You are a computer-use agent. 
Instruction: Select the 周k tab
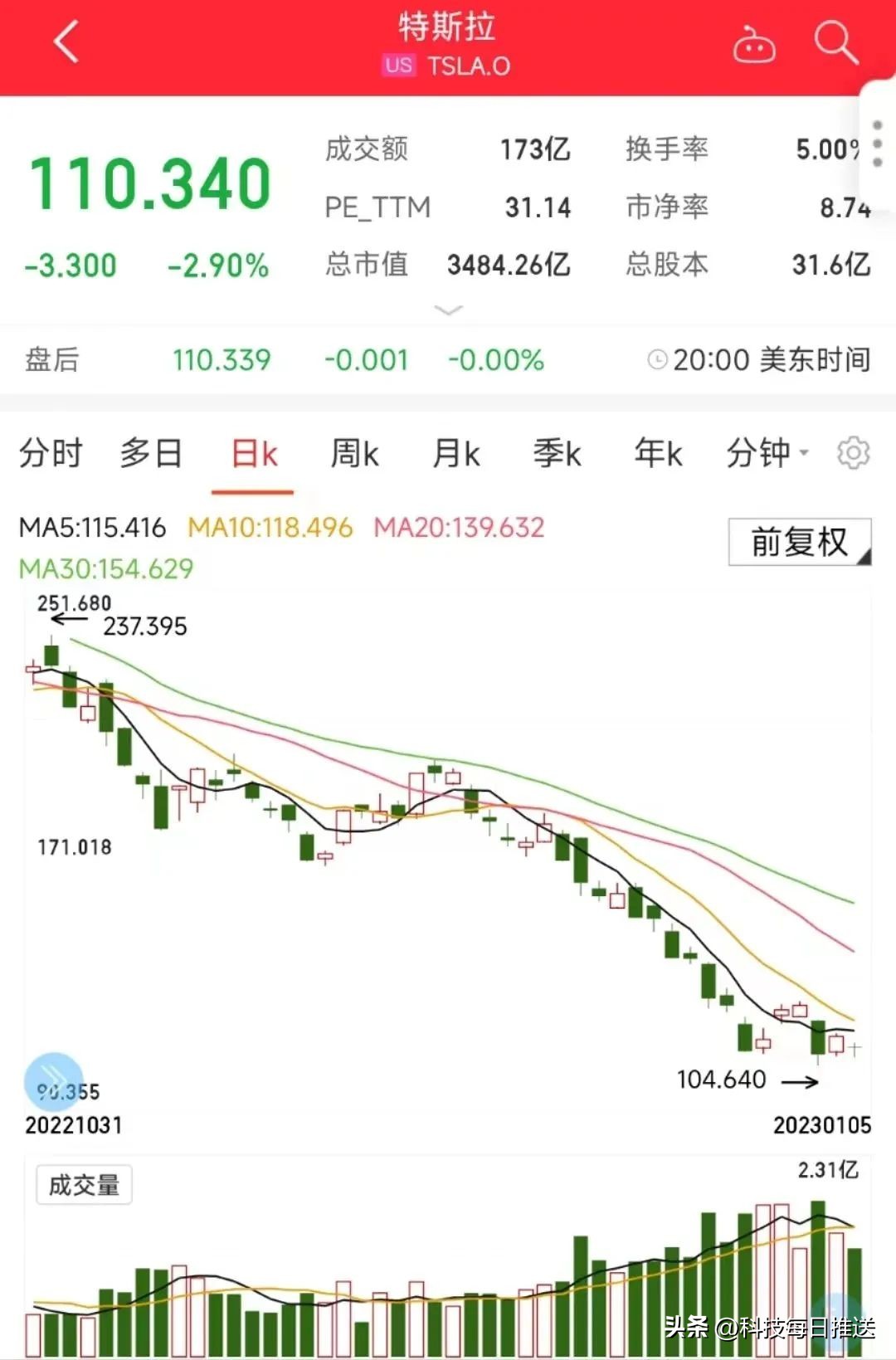(353, 453)
